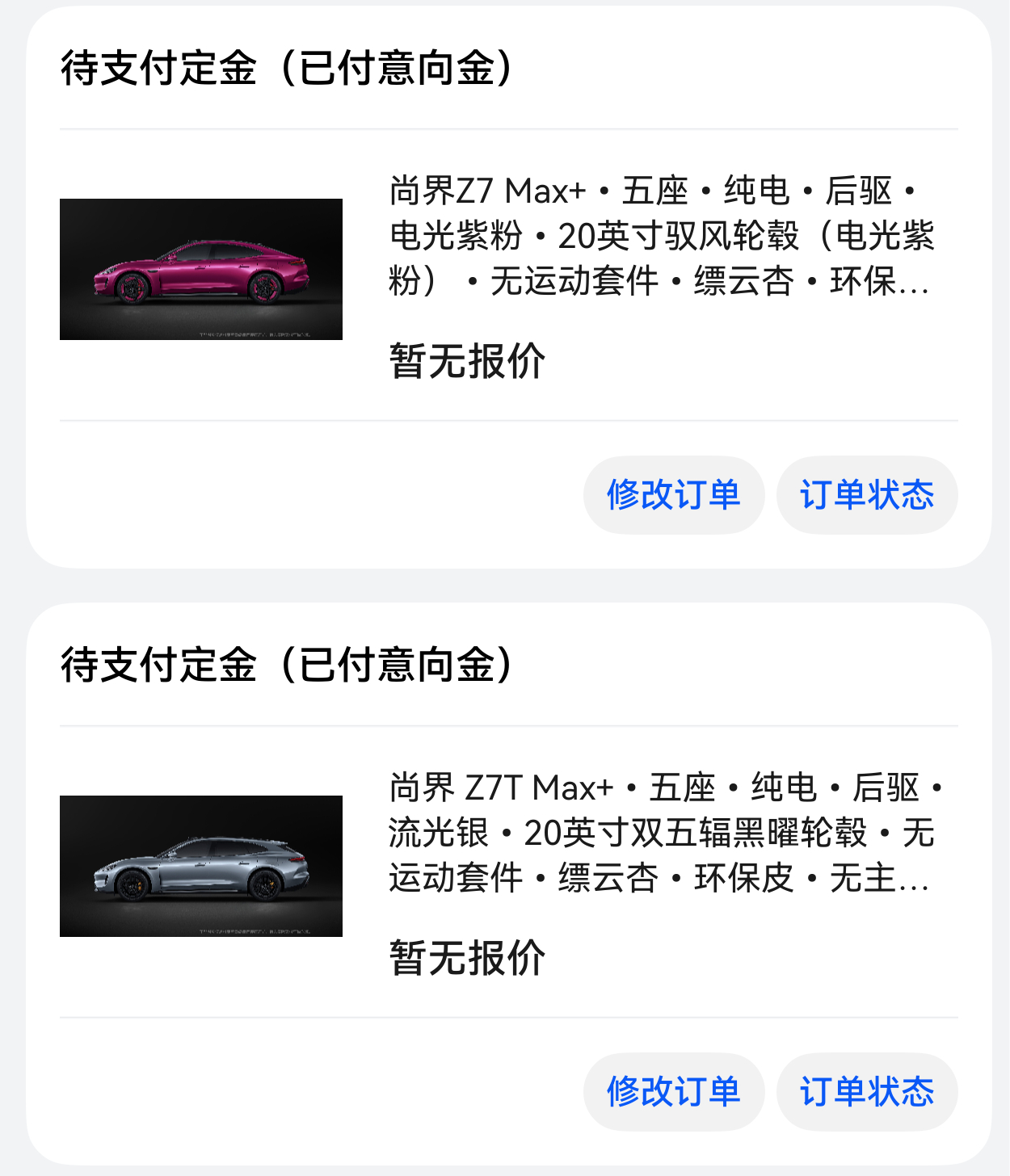Screen dimensions: 1010x1176
Task: Click 订单状态 for the Z7 Max+ order
Action: [866, 495]
